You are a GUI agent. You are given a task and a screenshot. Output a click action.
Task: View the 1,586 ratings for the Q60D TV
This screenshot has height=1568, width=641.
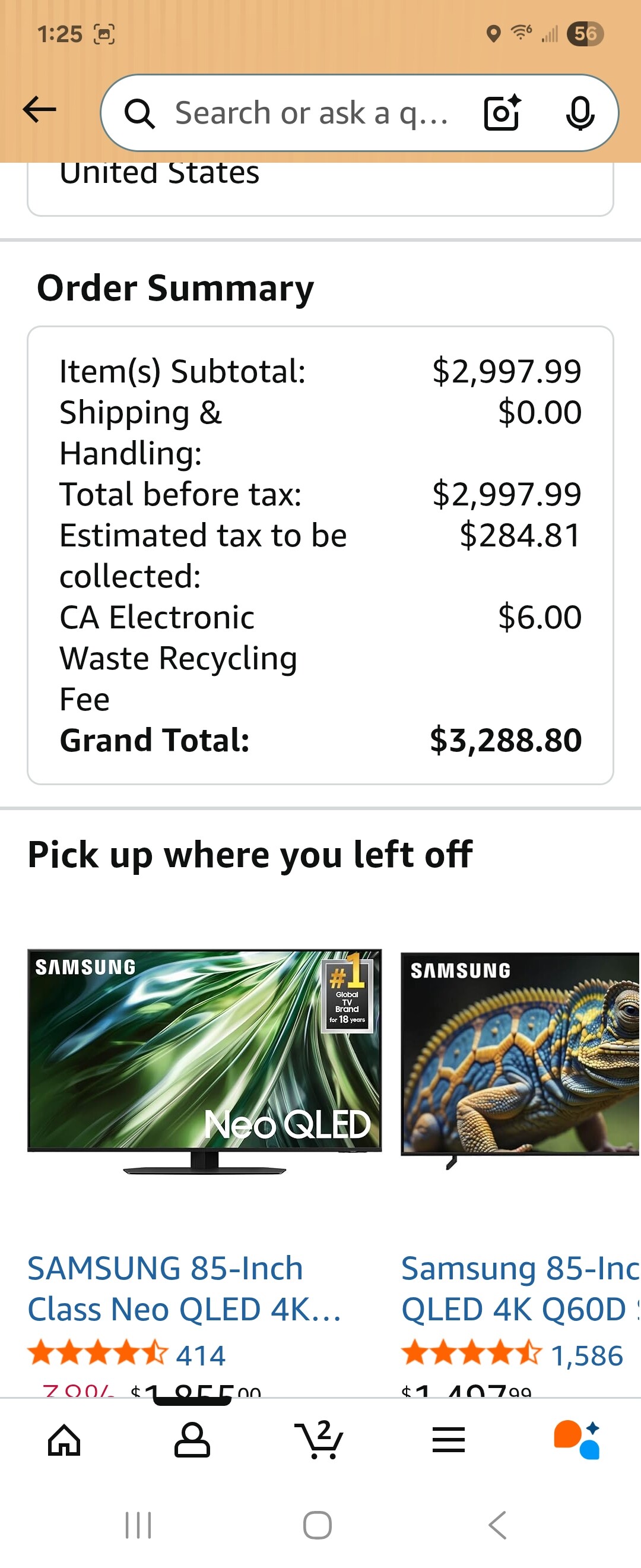[x=586, y=1355]
